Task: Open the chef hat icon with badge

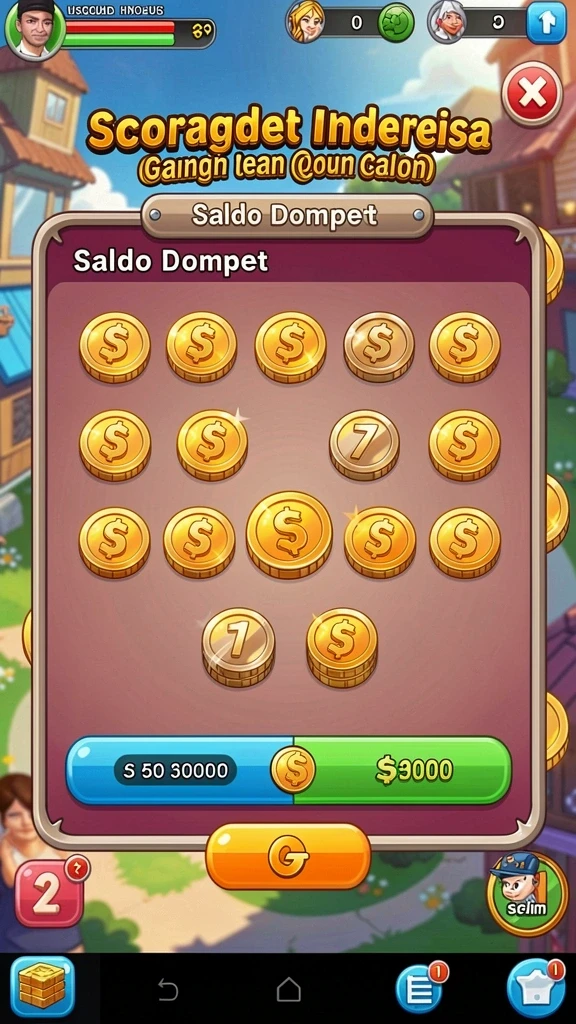Action: [x=536, y=988]
